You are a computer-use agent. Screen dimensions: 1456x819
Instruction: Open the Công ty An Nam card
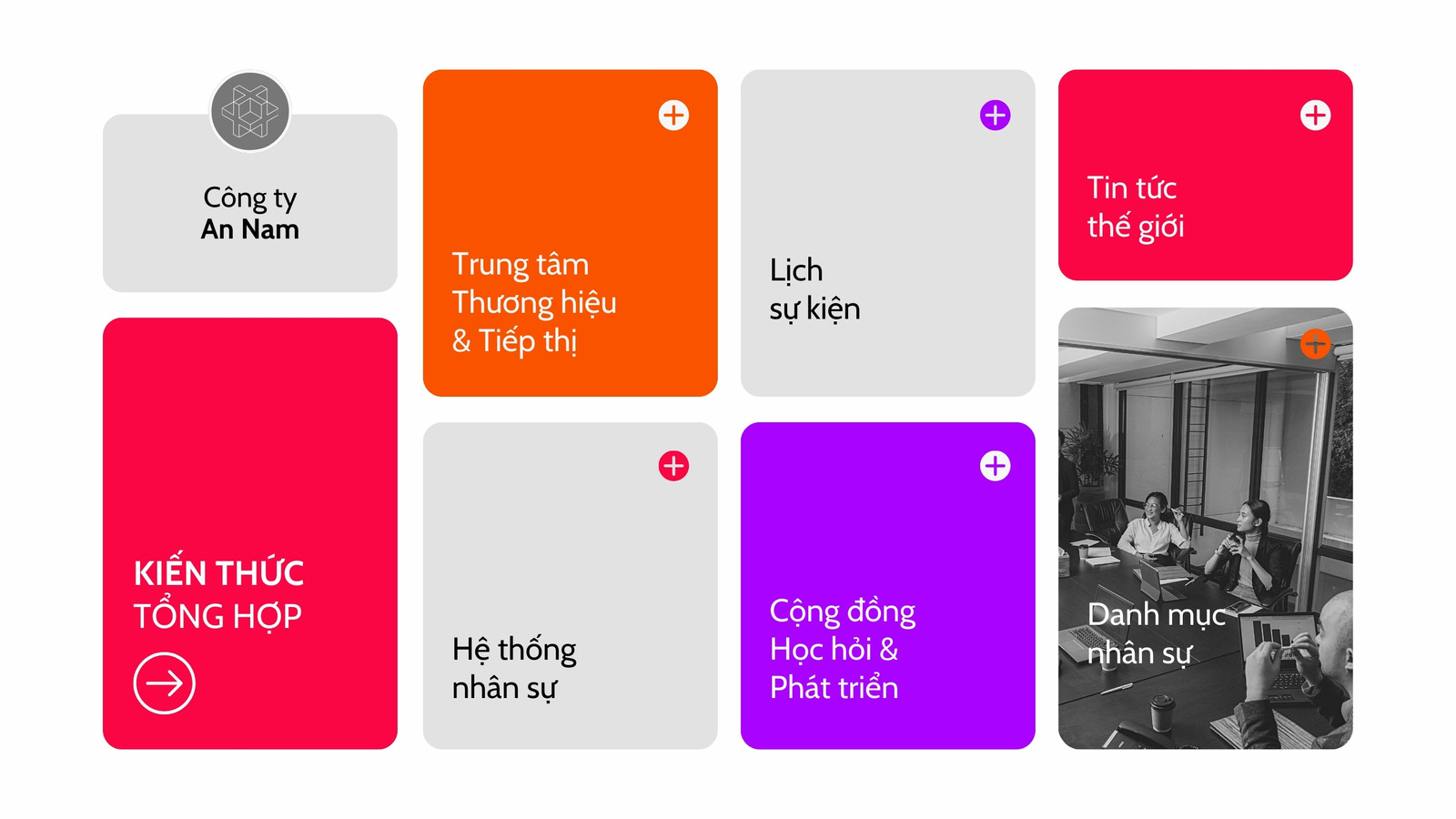(250, 203)
